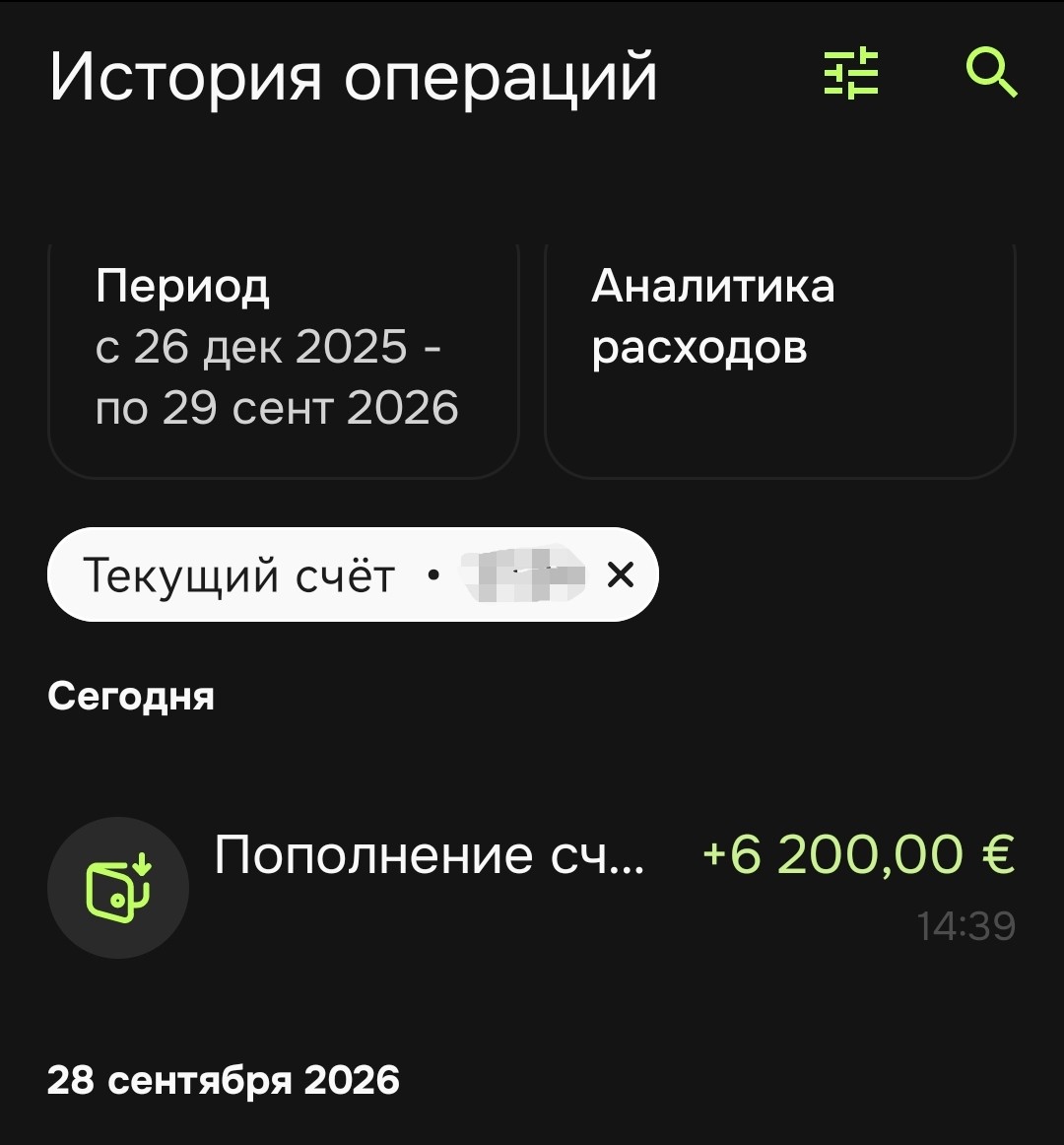Remove the Текущий счёт filter chip
The width and height of the screenshot is (1064, 1145).
[621, 575]
